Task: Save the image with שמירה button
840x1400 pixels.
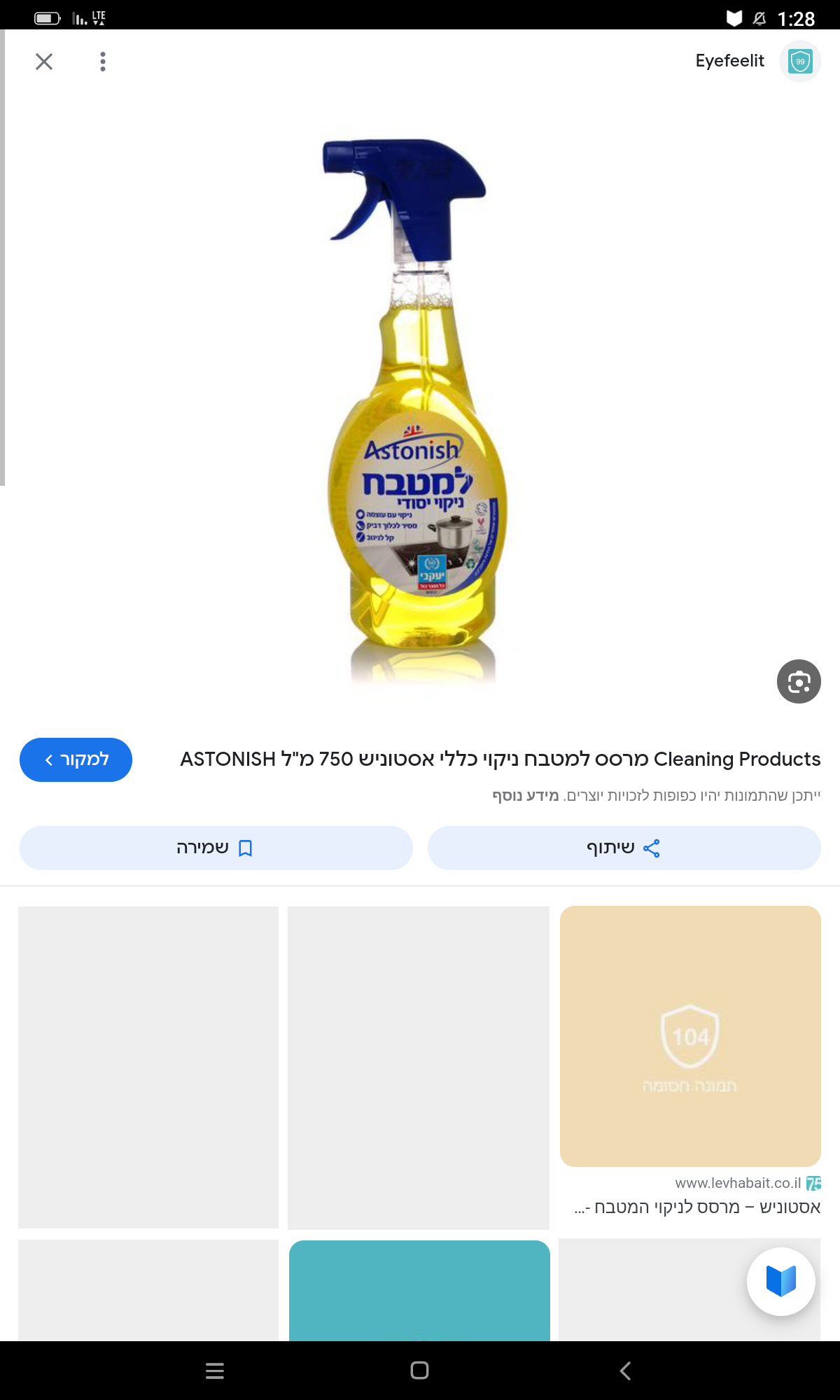Action: point(216,848)
